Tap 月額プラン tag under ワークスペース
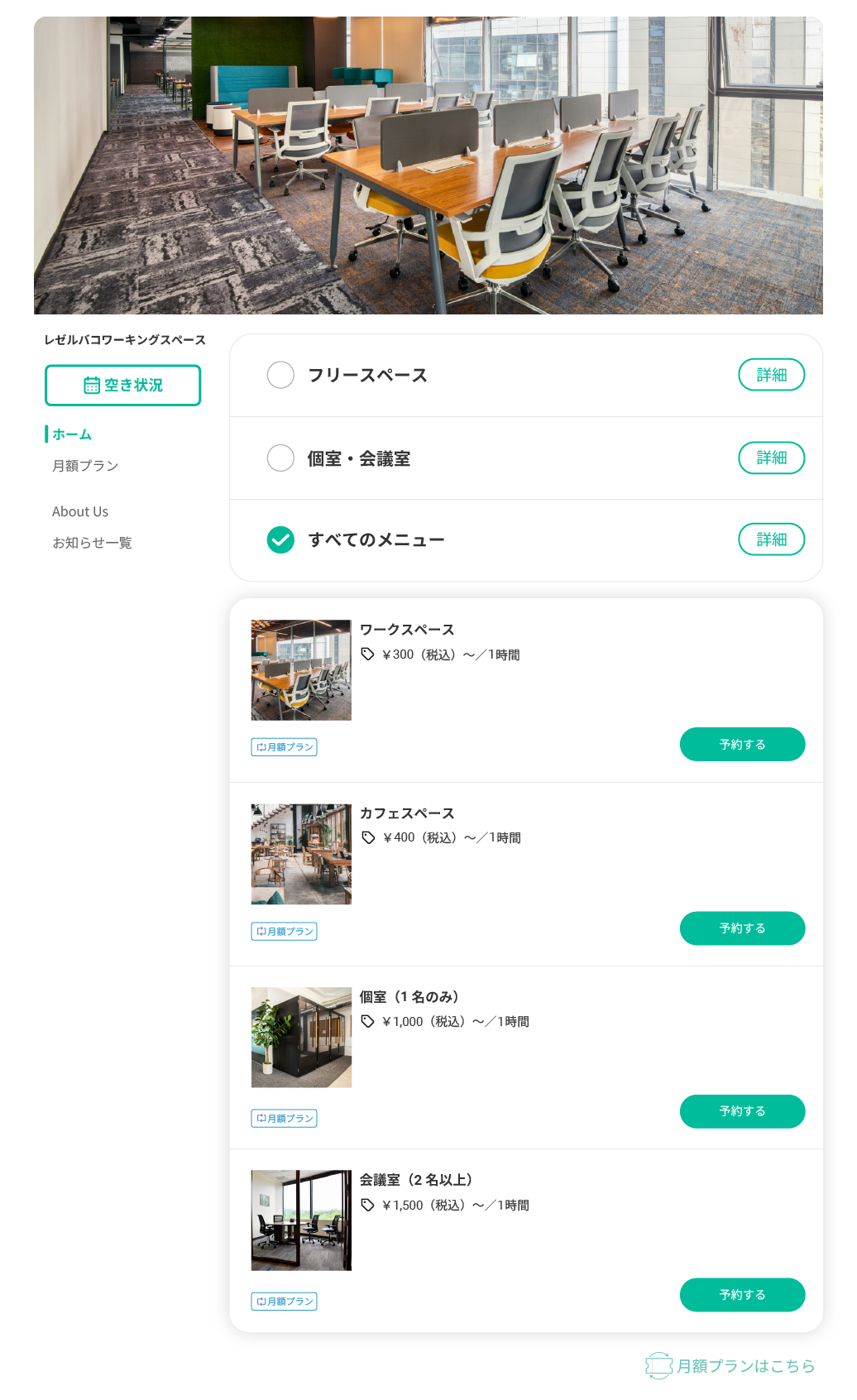The image size is (857, 1400). coord(284,747)
